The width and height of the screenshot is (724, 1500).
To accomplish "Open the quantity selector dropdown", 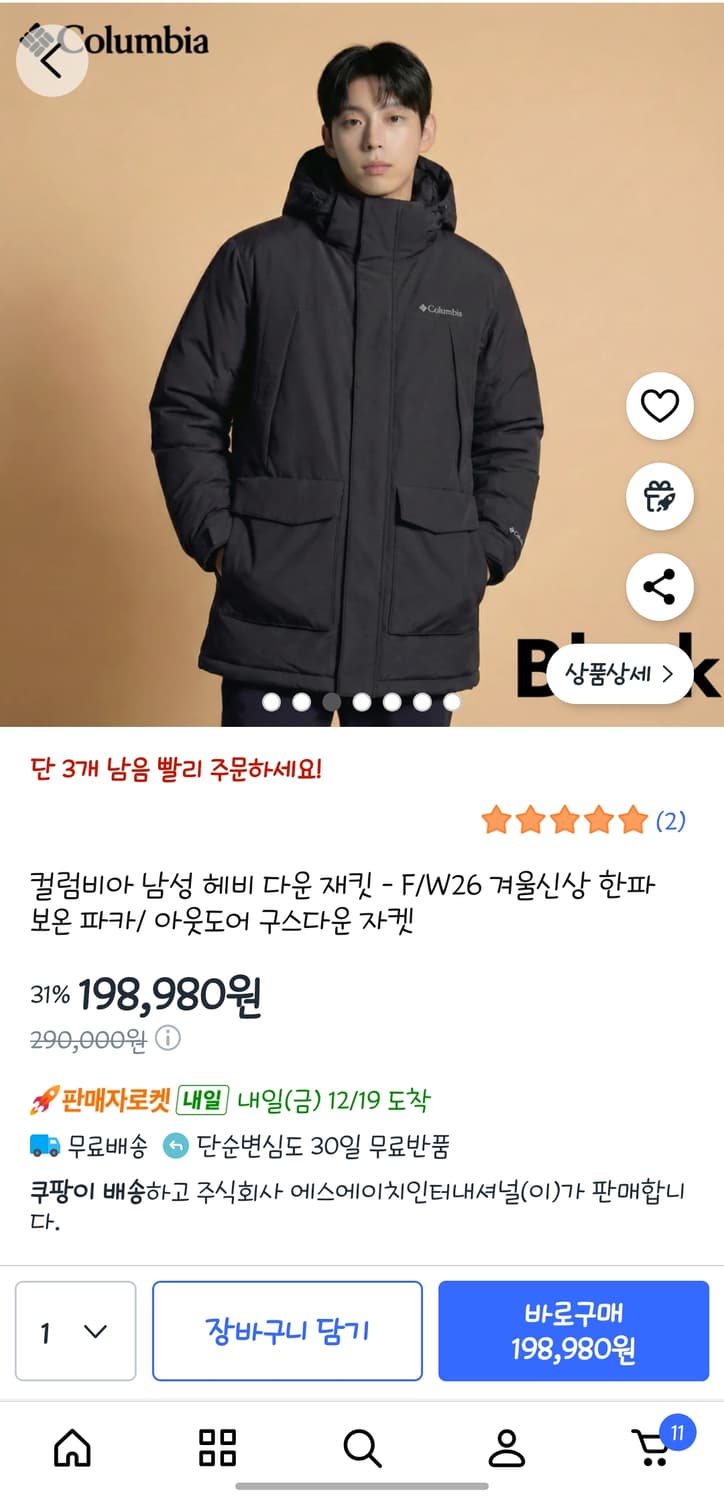I will point(75,1330).
